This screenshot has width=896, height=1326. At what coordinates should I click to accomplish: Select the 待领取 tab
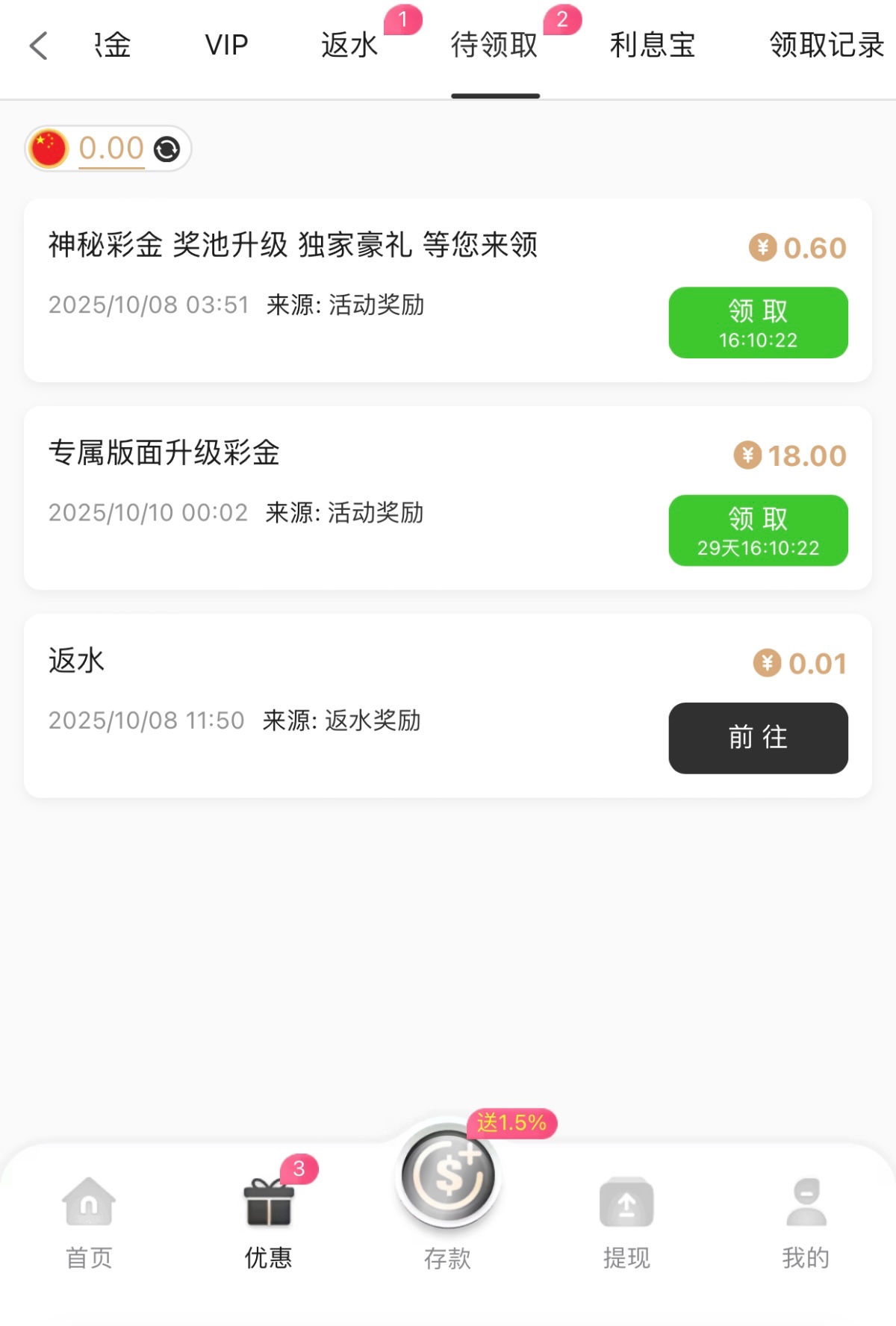494,46
